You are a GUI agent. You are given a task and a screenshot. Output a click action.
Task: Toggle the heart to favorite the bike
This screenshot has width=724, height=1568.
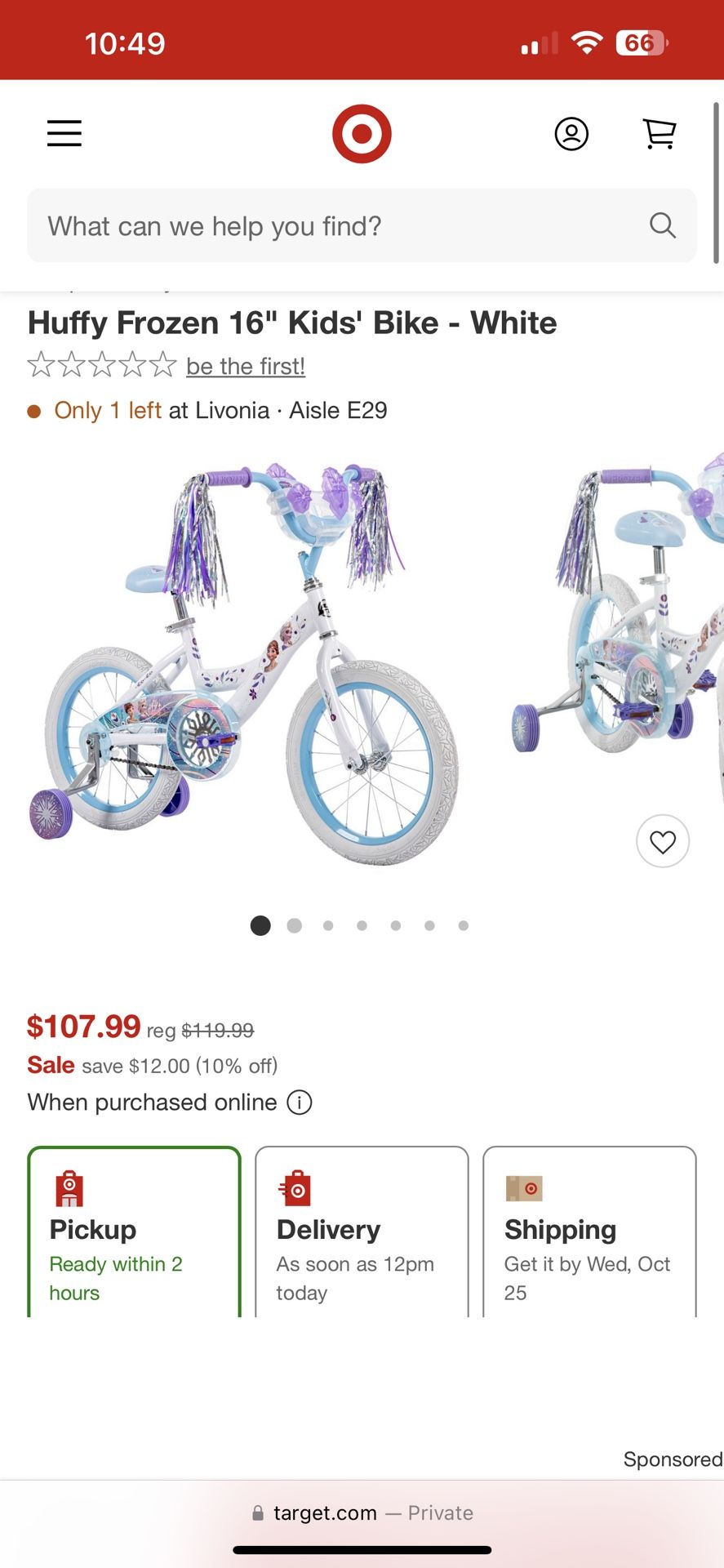point(663,841)
